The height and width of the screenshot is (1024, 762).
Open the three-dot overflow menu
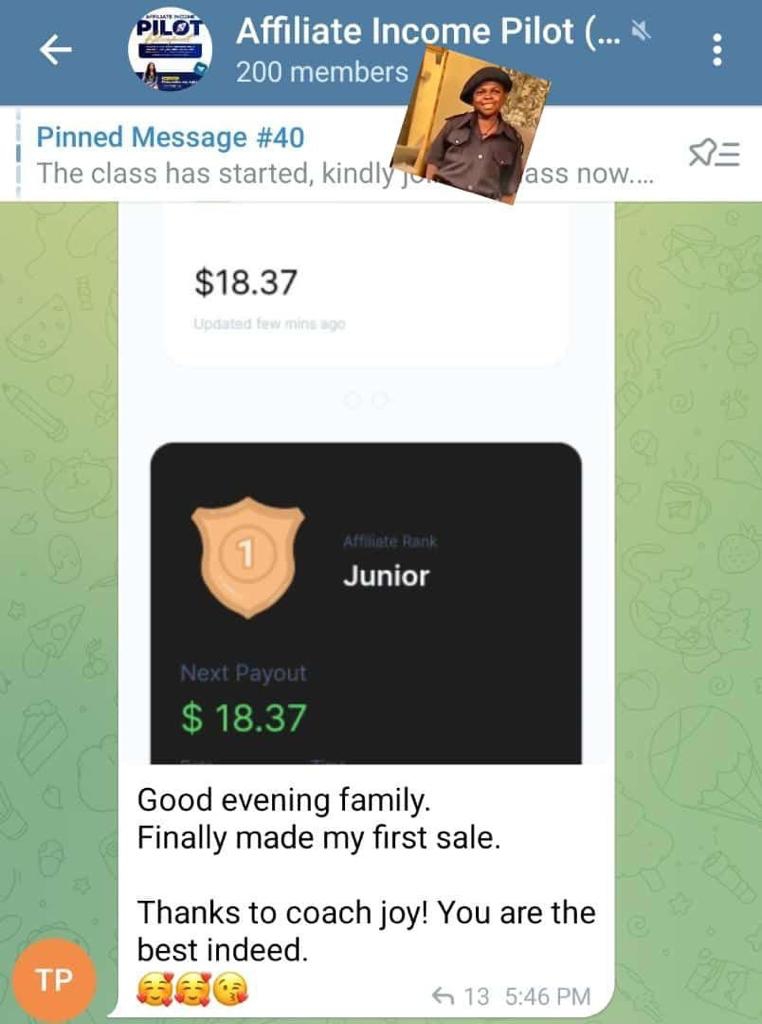[716, 50]
